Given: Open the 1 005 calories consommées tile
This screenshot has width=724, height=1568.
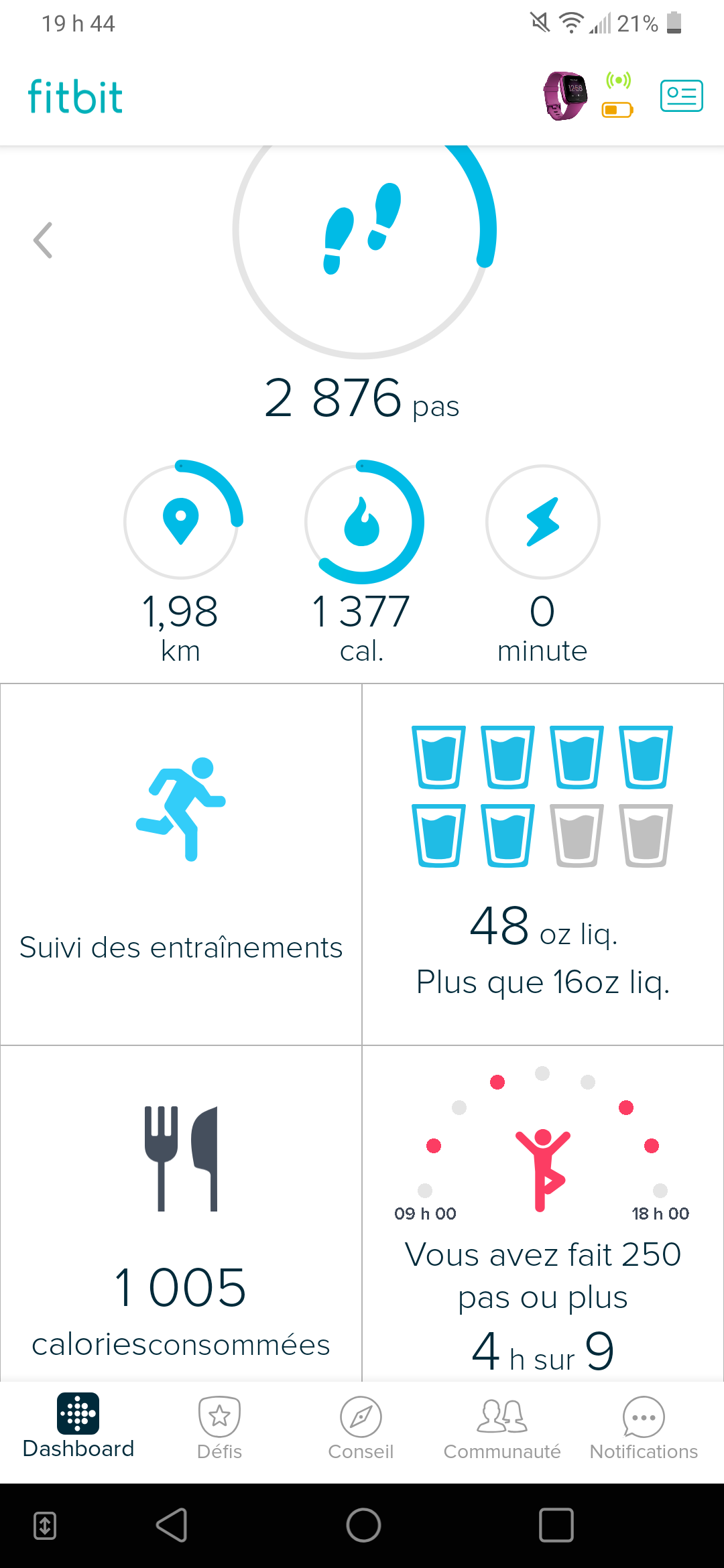Looking at the screenshot, I should (x=181, y=1214).
